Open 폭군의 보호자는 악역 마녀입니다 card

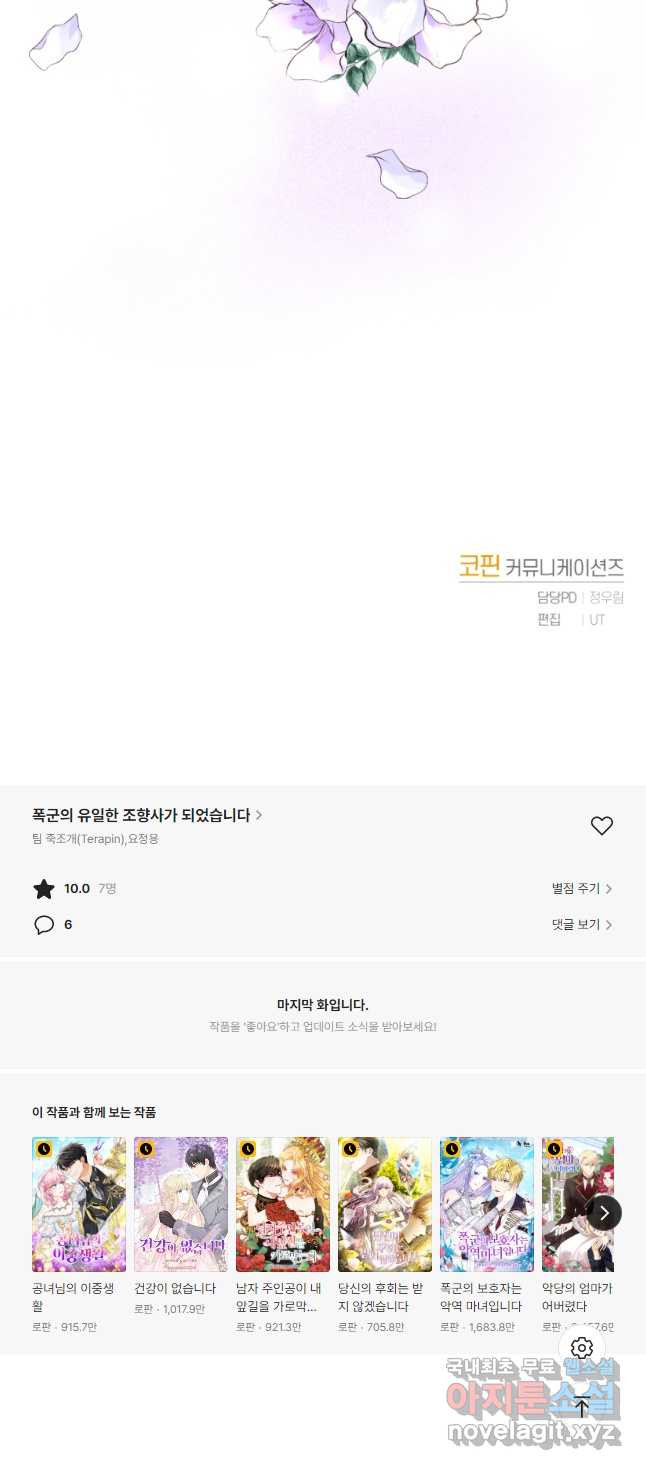[487, 1204]
